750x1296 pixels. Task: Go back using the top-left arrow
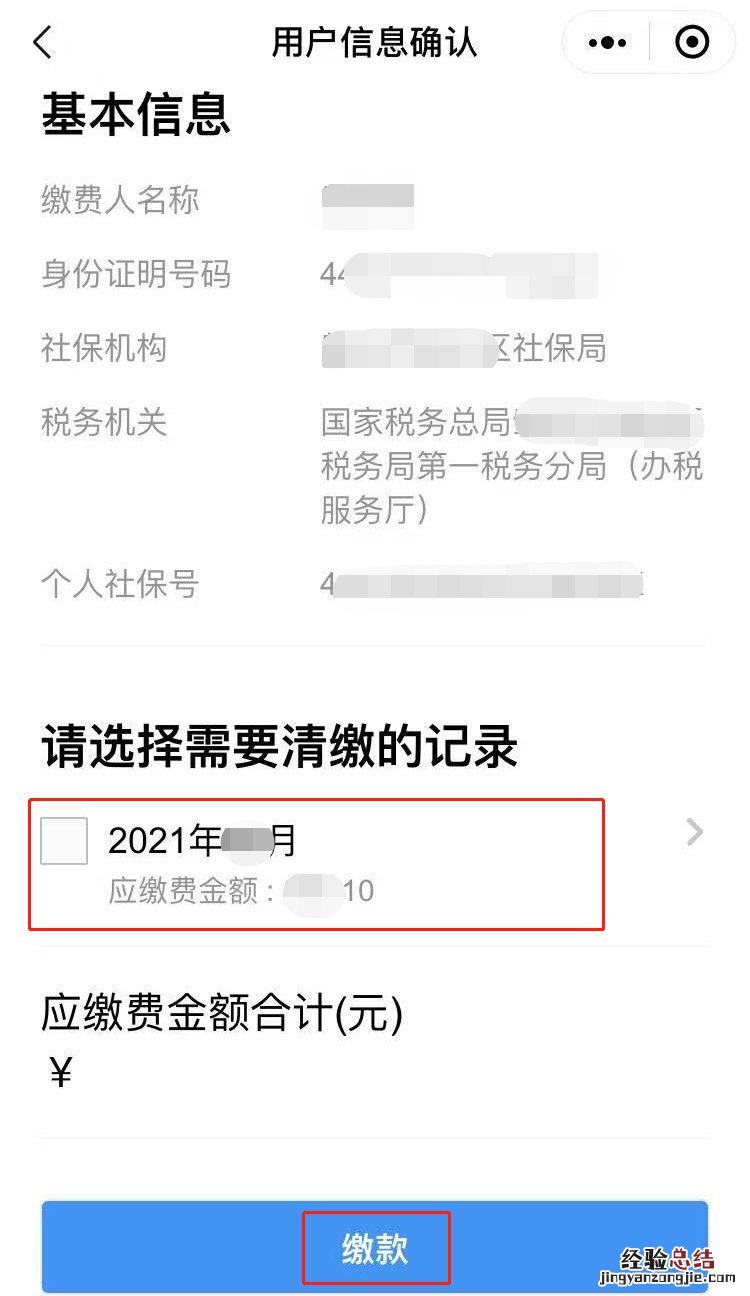(42, 43)
